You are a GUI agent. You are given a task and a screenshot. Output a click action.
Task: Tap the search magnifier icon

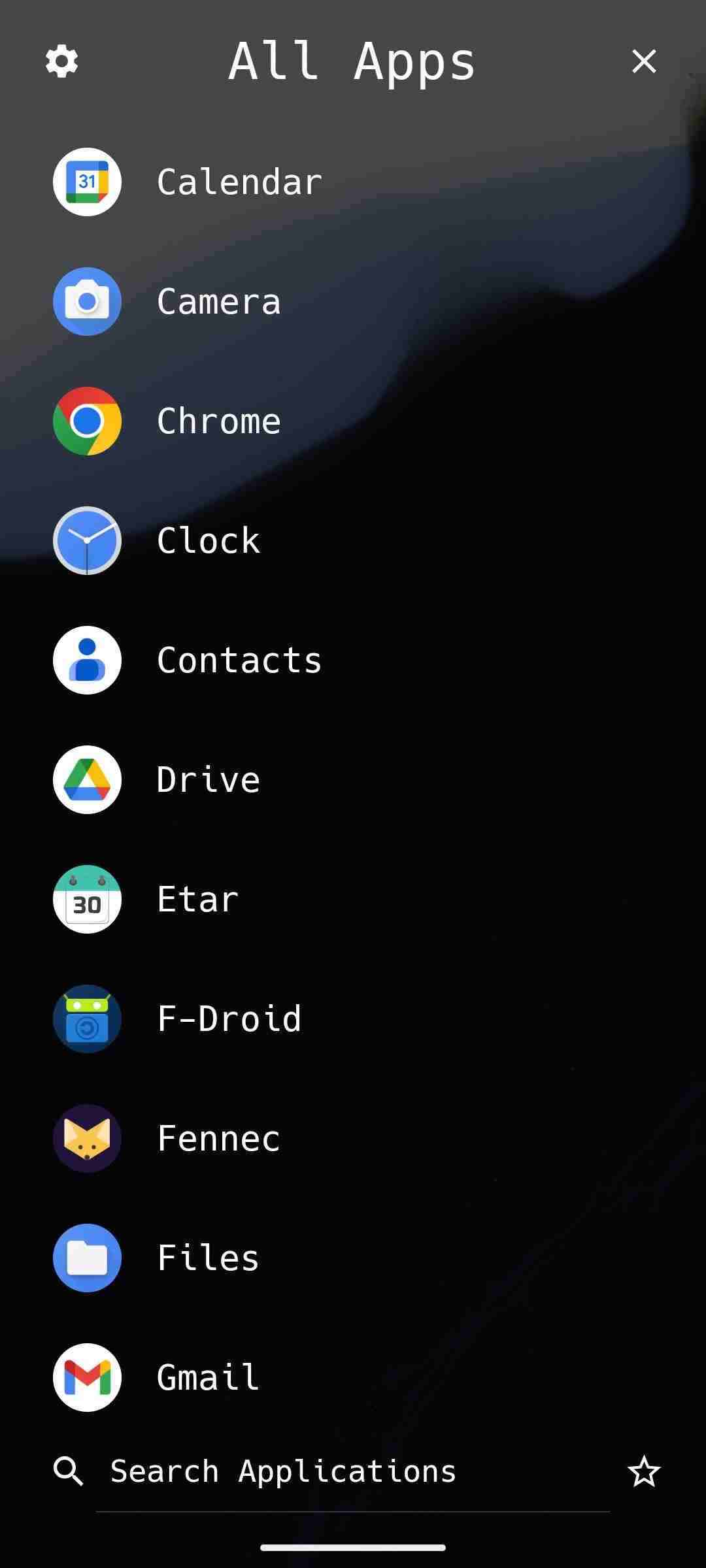coord(67,1471)
